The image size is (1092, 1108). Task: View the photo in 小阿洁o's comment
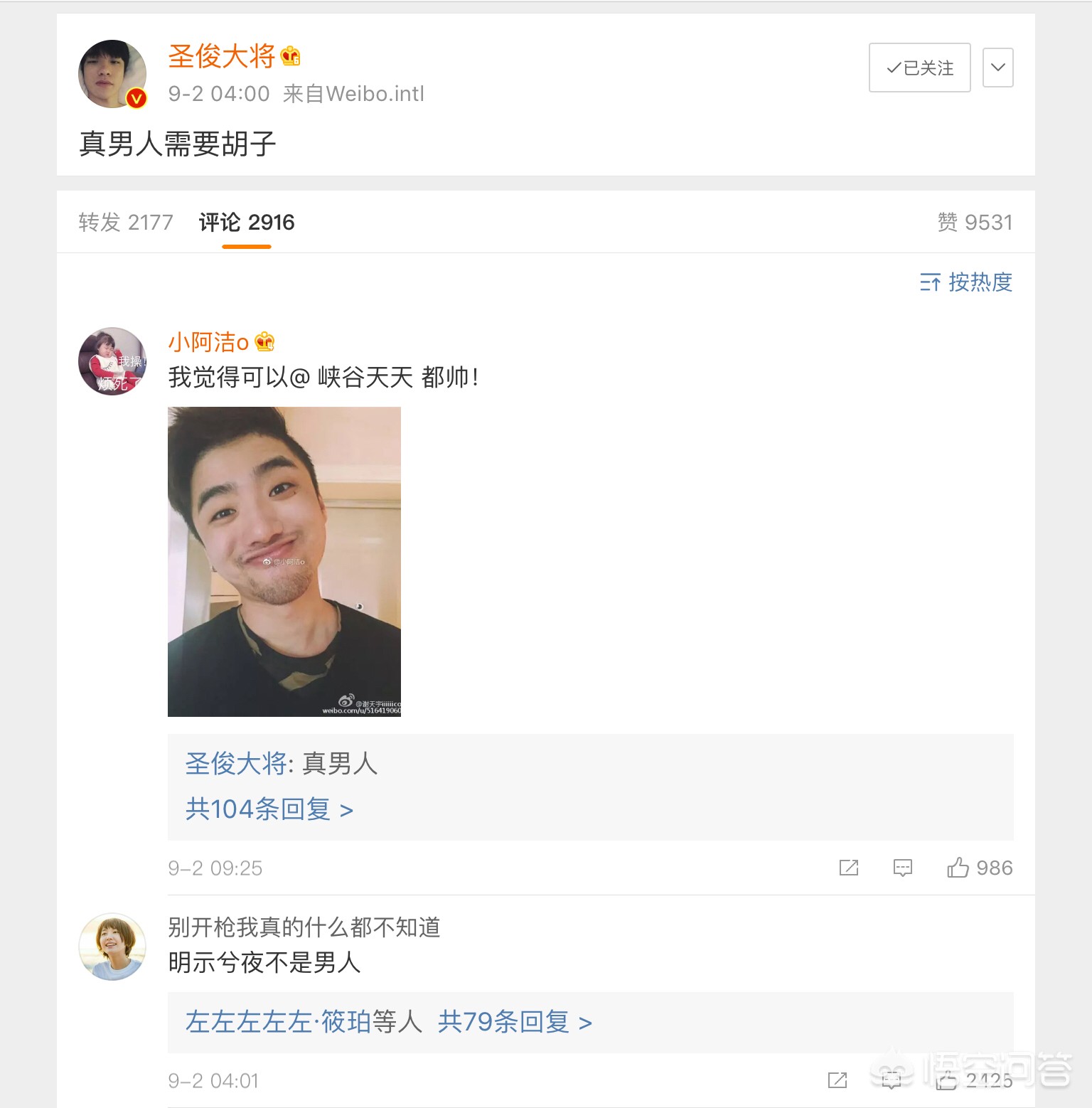pos(284,561)
